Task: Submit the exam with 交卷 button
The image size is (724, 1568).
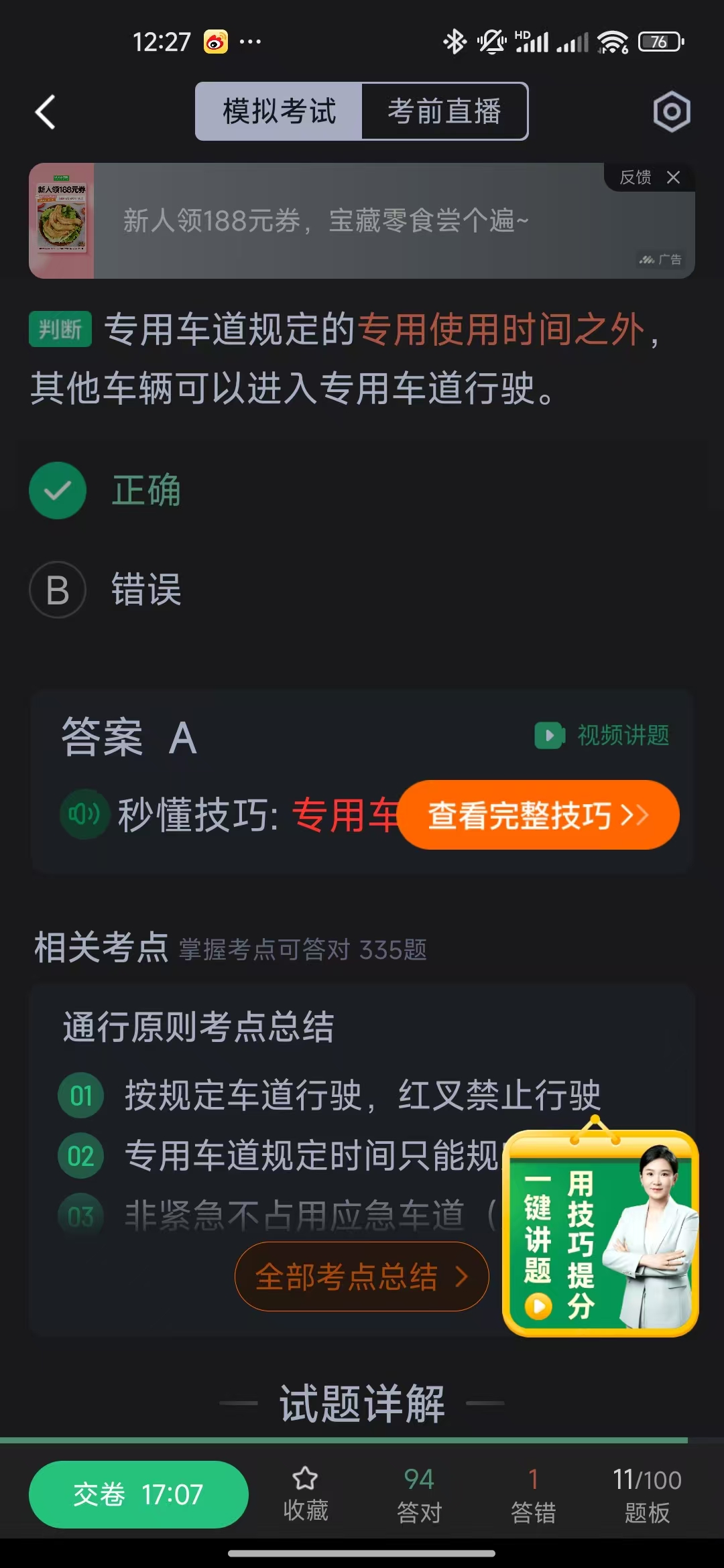Action: (x=137, y=1494)
